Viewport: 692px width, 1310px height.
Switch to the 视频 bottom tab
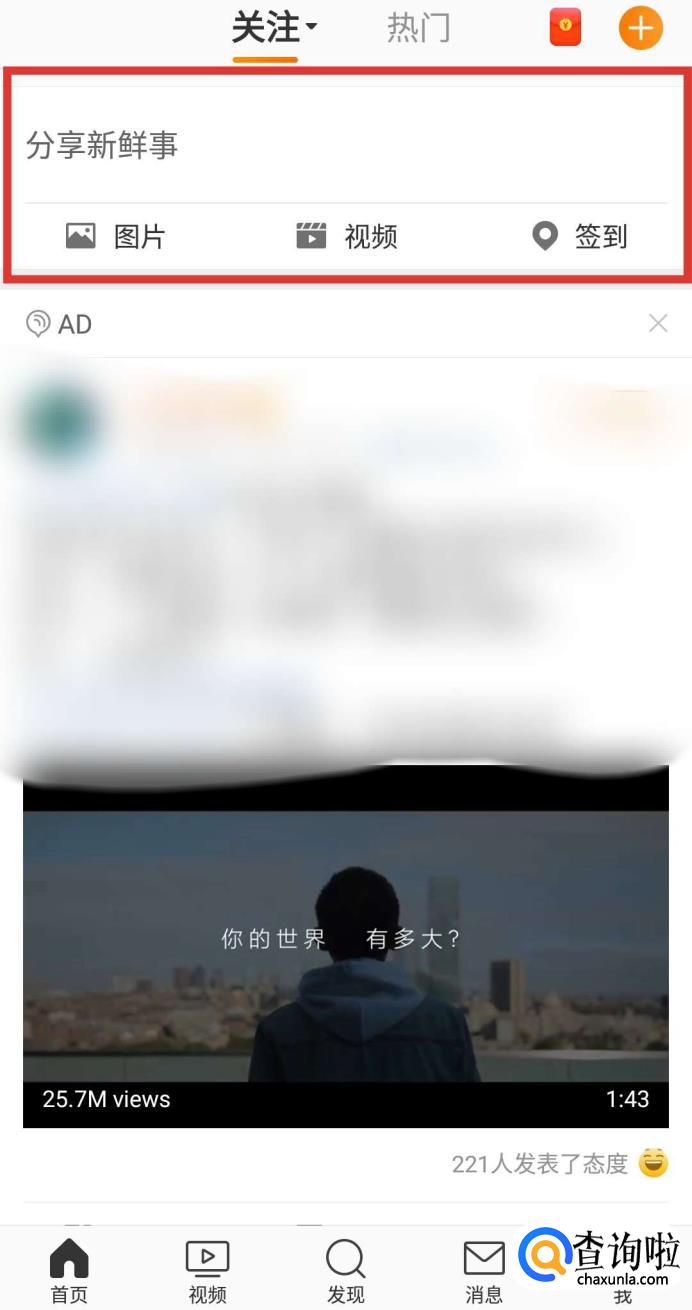tap(207, 1270)
